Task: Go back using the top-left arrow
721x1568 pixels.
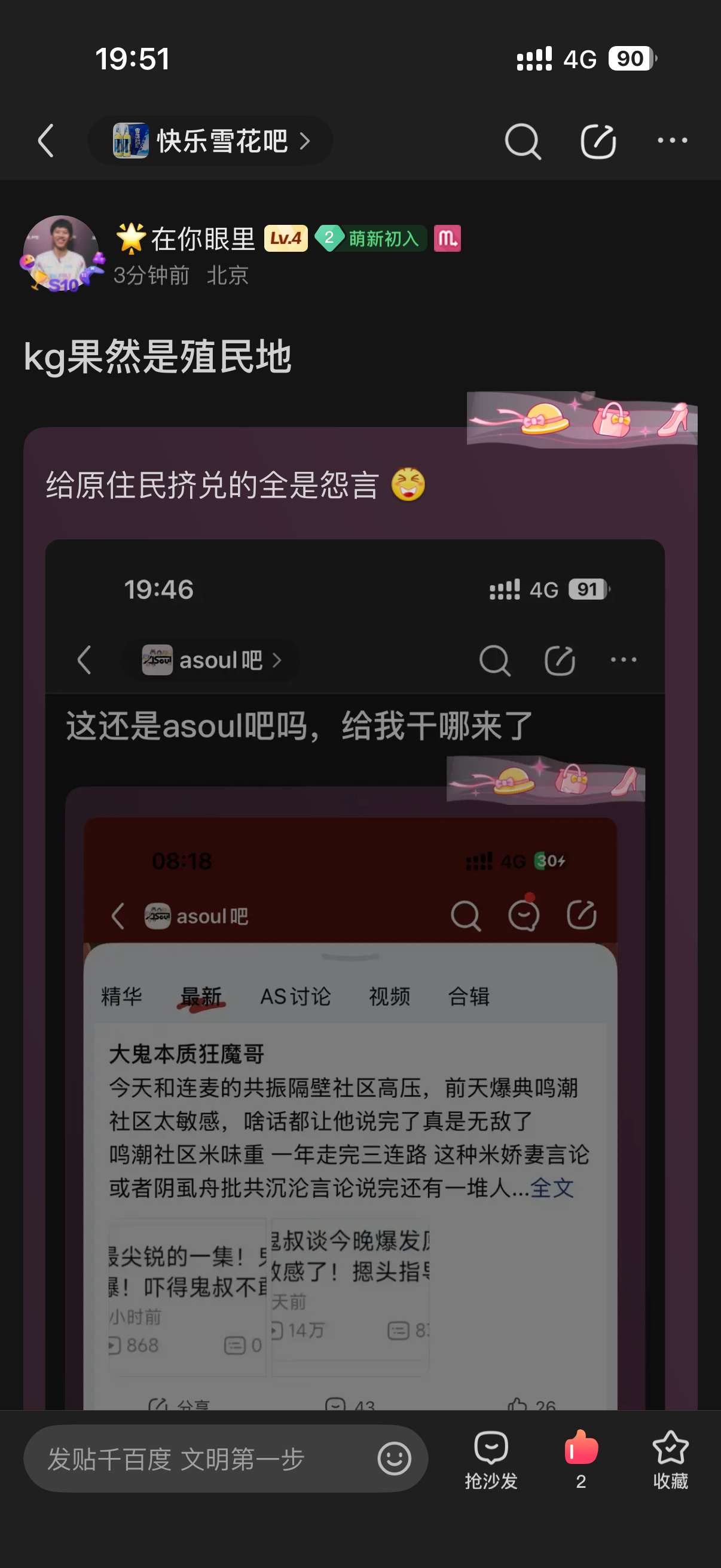Action: (46, 141)
